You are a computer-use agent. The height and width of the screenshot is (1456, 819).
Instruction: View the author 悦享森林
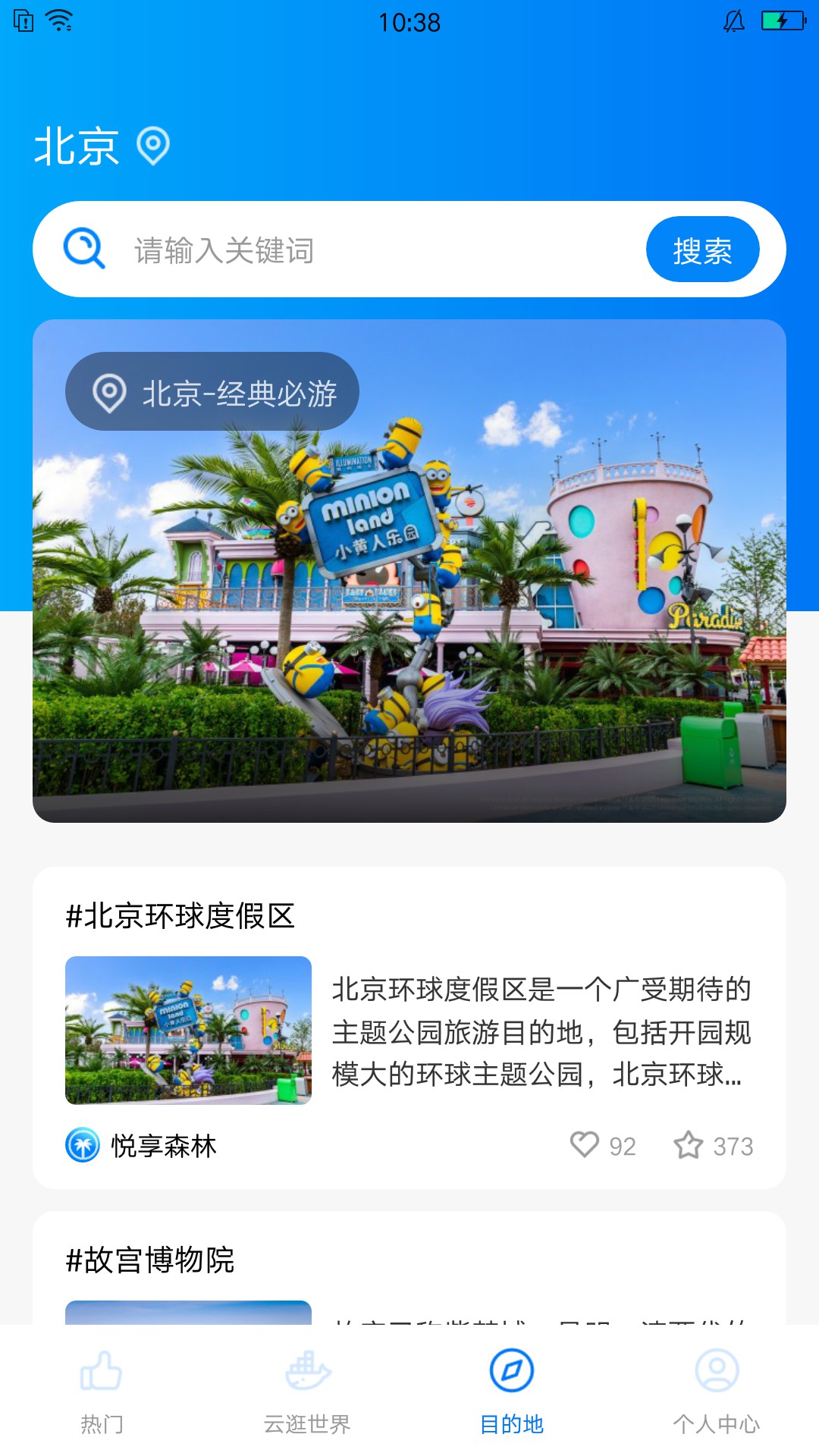(x=142, y=1145)
